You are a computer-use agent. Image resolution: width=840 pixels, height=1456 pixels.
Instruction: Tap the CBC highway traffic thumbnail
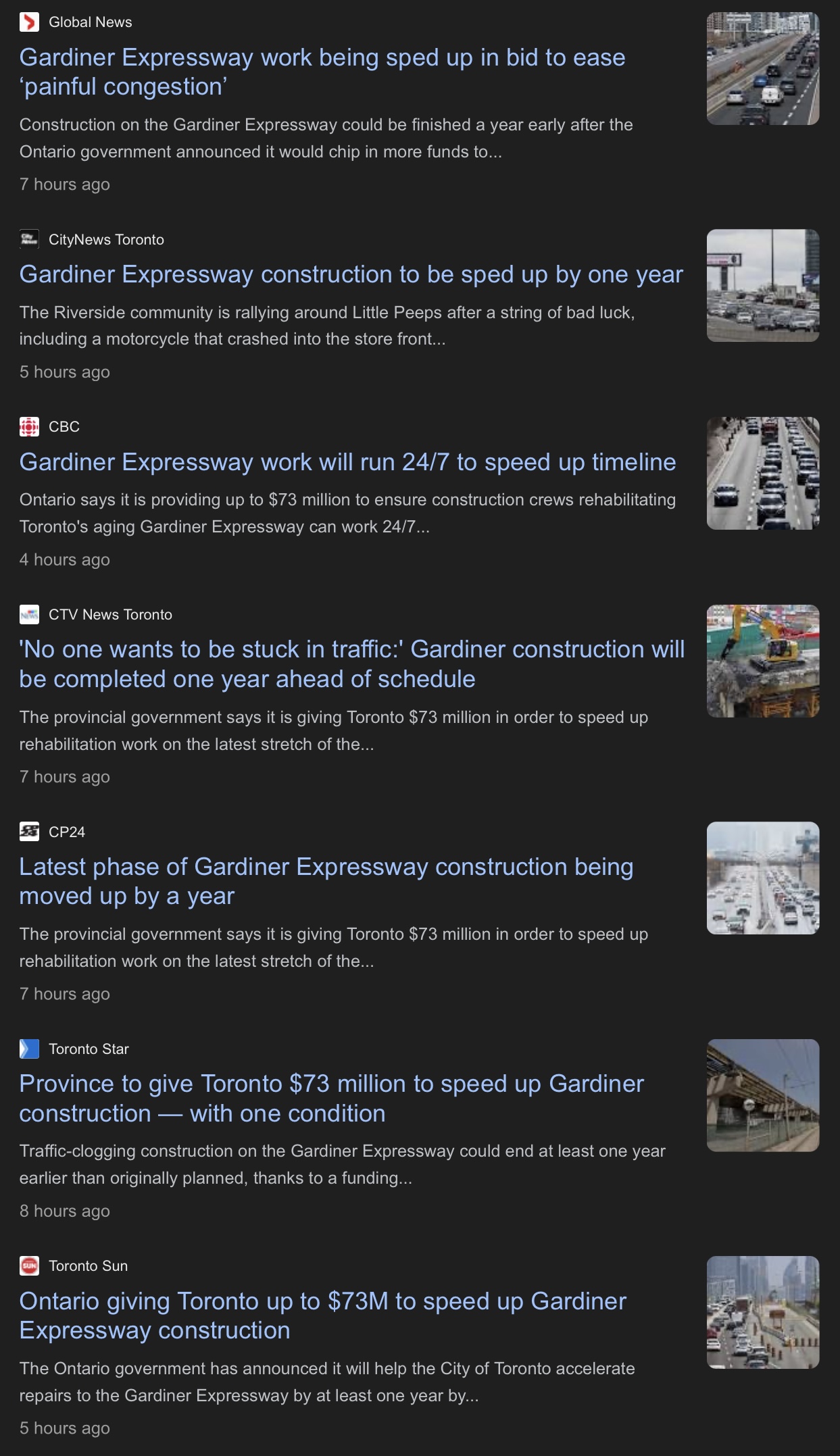pyautogui.click(x=762, y=473)
